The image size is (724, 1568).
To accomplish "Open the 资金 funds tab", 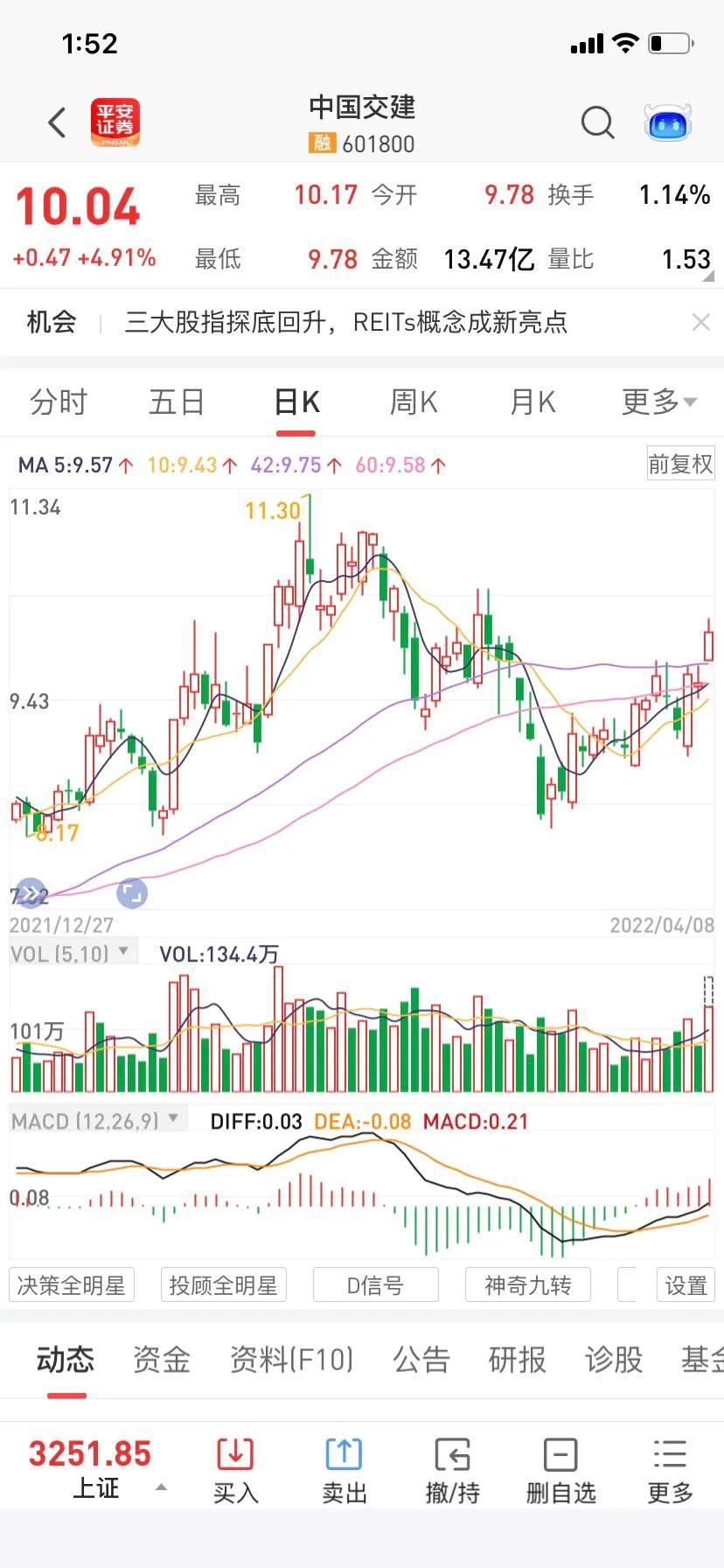I will tap(162, 1360).
